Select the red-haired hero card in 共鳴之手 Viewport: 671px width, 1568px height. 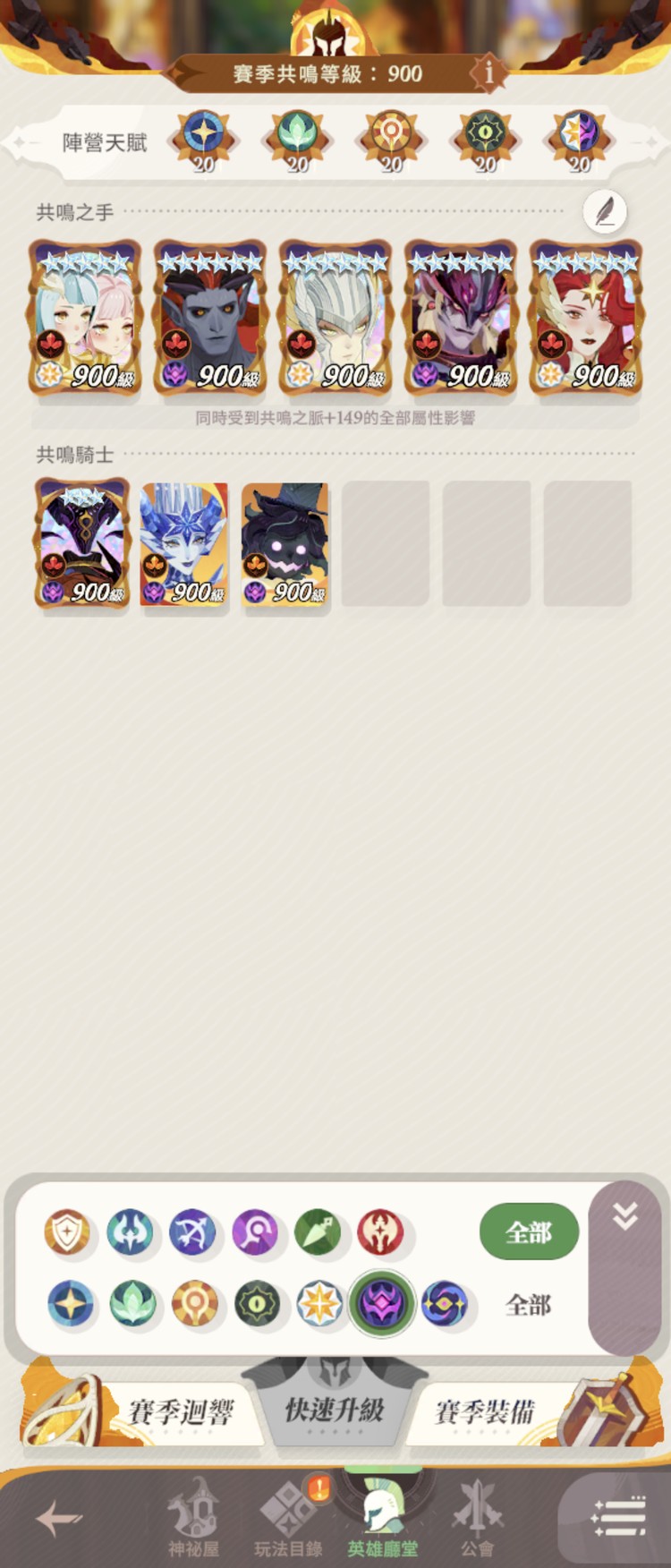pos(586,317)
